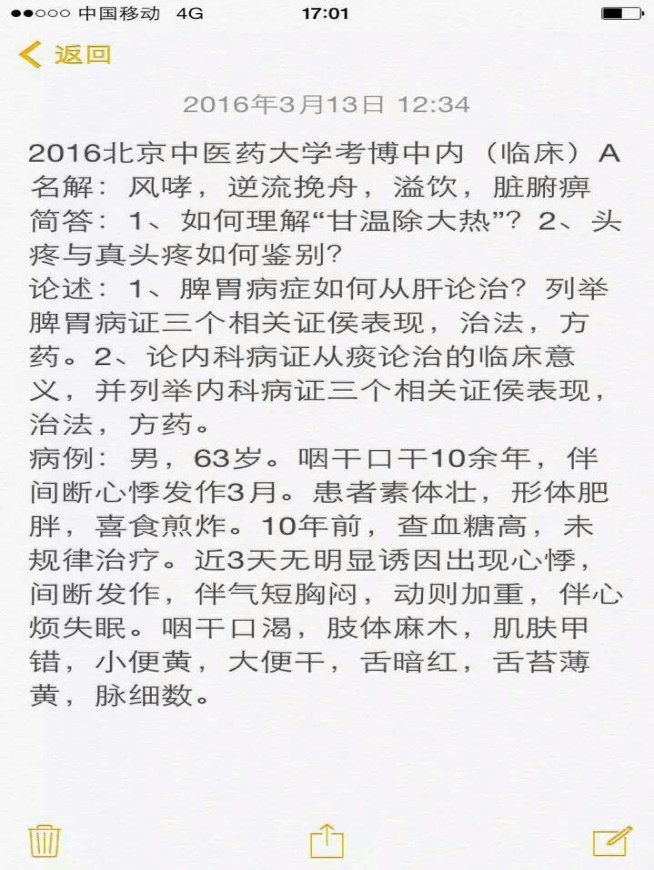Go back via the 返回 button

click(x=66, y=55)
